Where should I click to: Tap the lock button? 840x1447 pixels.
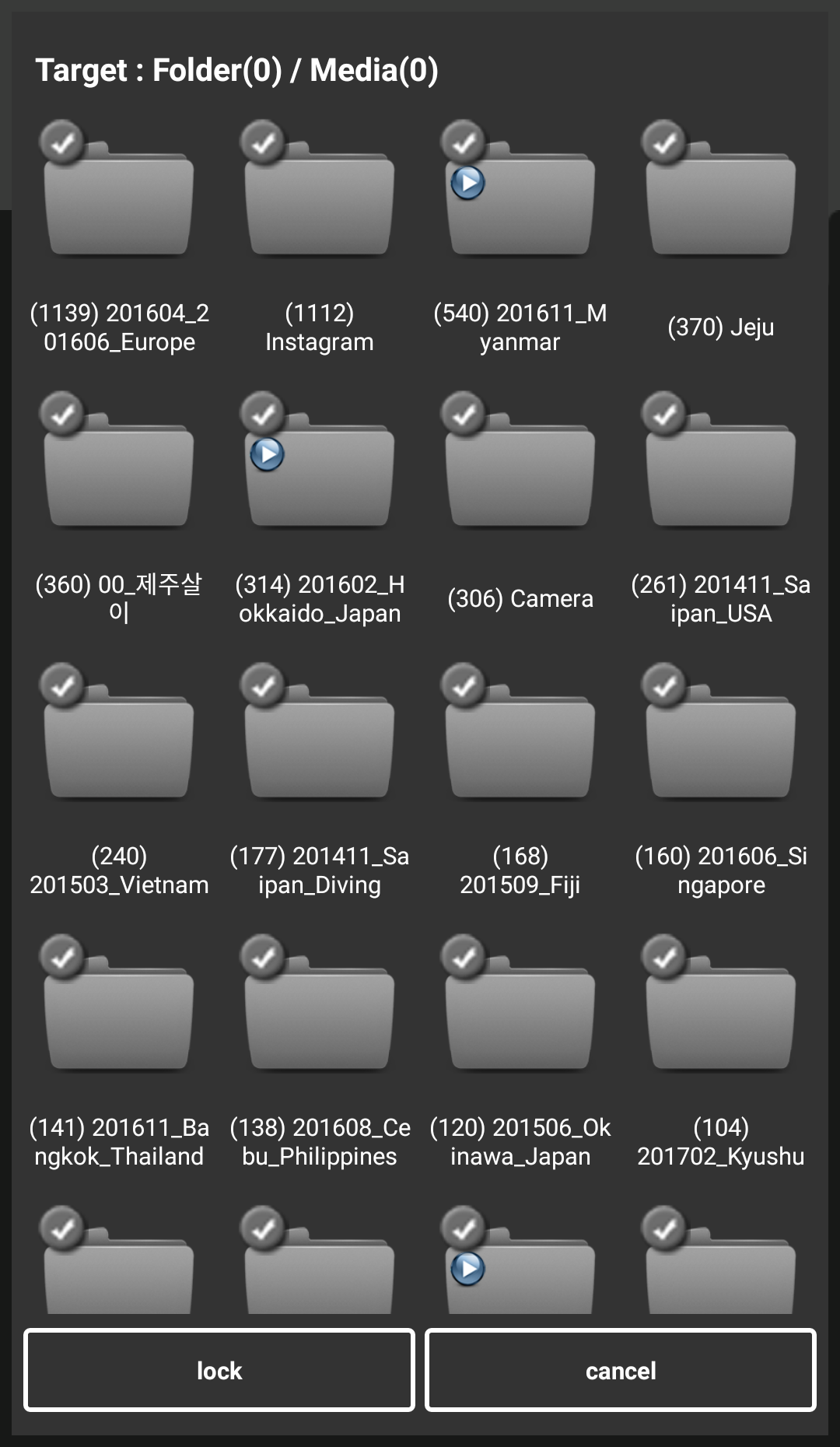click(x=219, y=1370)
